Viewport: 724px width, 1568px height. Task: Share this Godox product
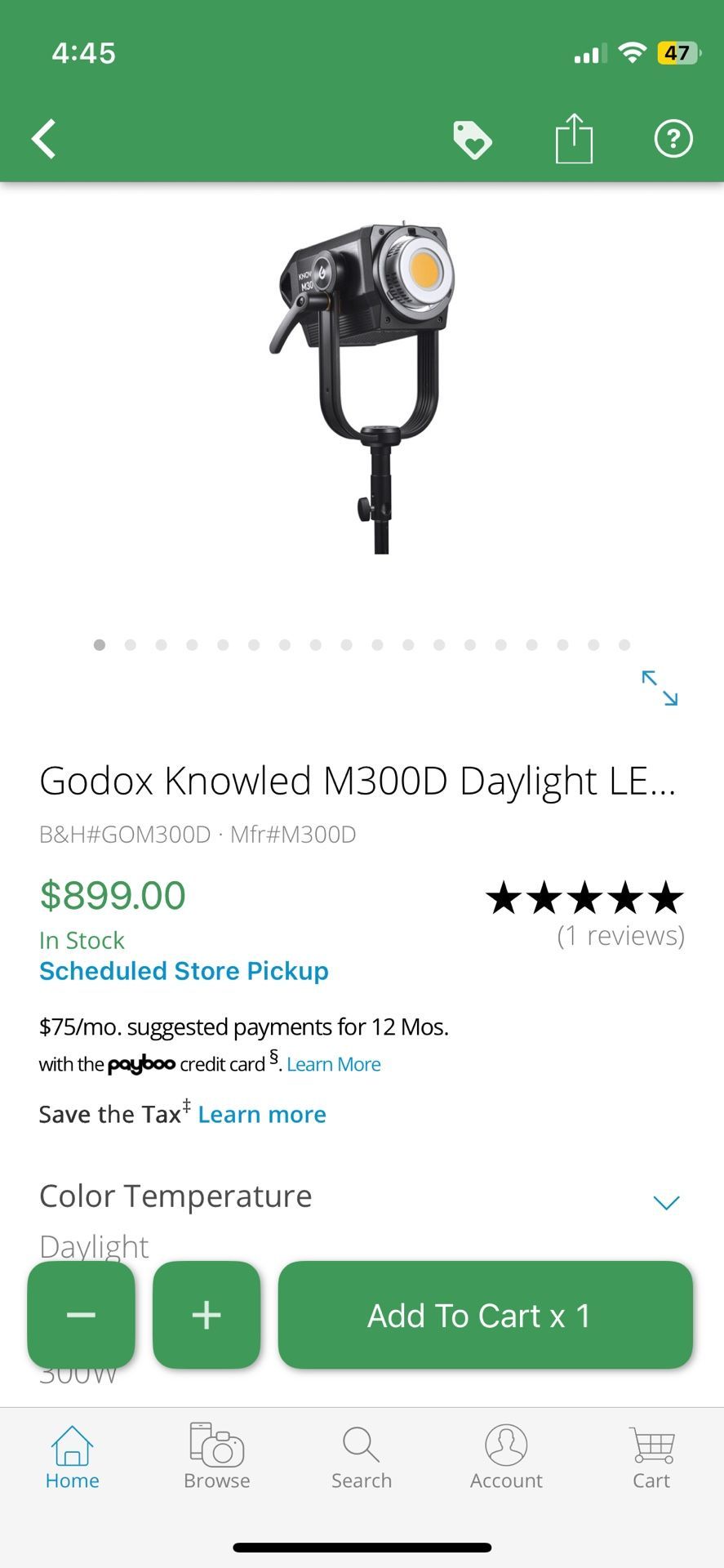pos(574,138)
